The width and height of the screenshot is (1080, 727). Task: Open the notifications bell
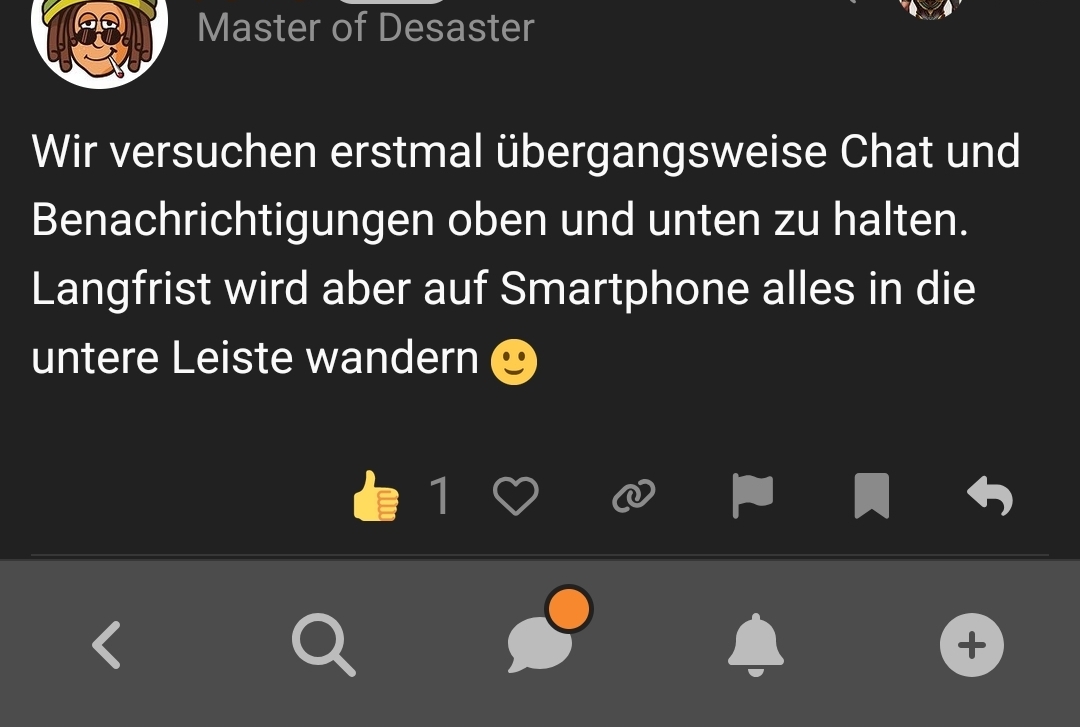pyautogui.click(x=756, y=643)
